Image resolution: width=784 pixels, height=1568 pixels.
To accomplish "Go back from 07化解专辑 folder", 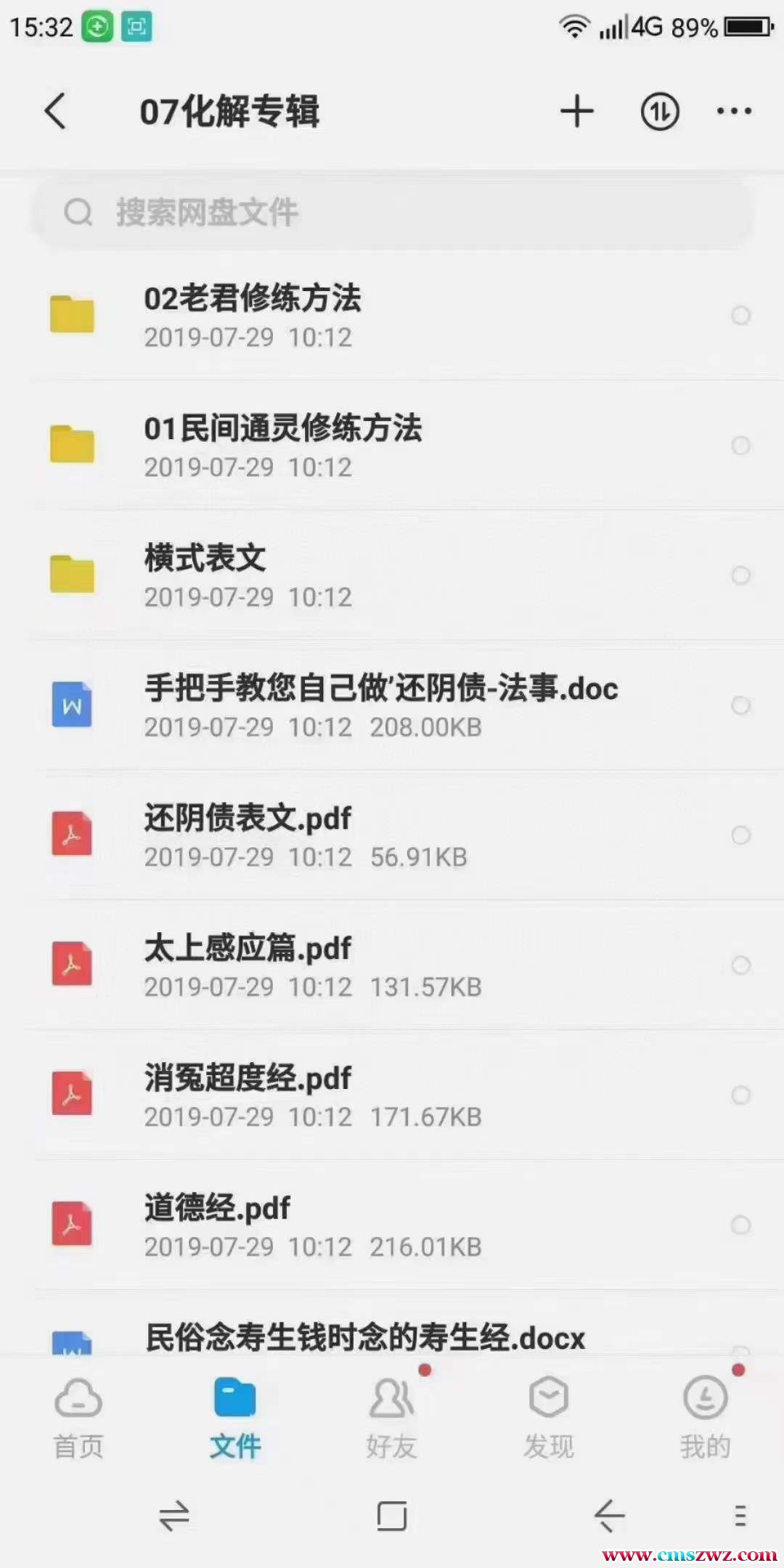I will pyautogui.click(x=56, y=112).
